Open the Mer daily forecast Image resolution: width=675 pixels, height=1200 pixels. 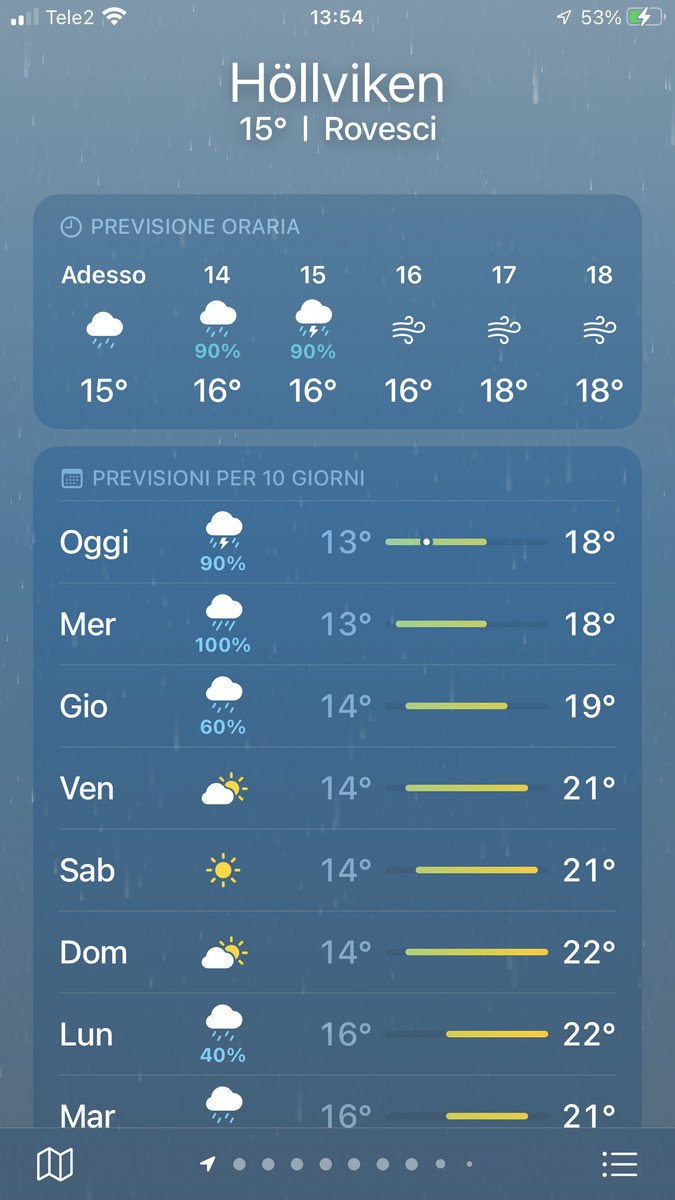click(337, 624)
